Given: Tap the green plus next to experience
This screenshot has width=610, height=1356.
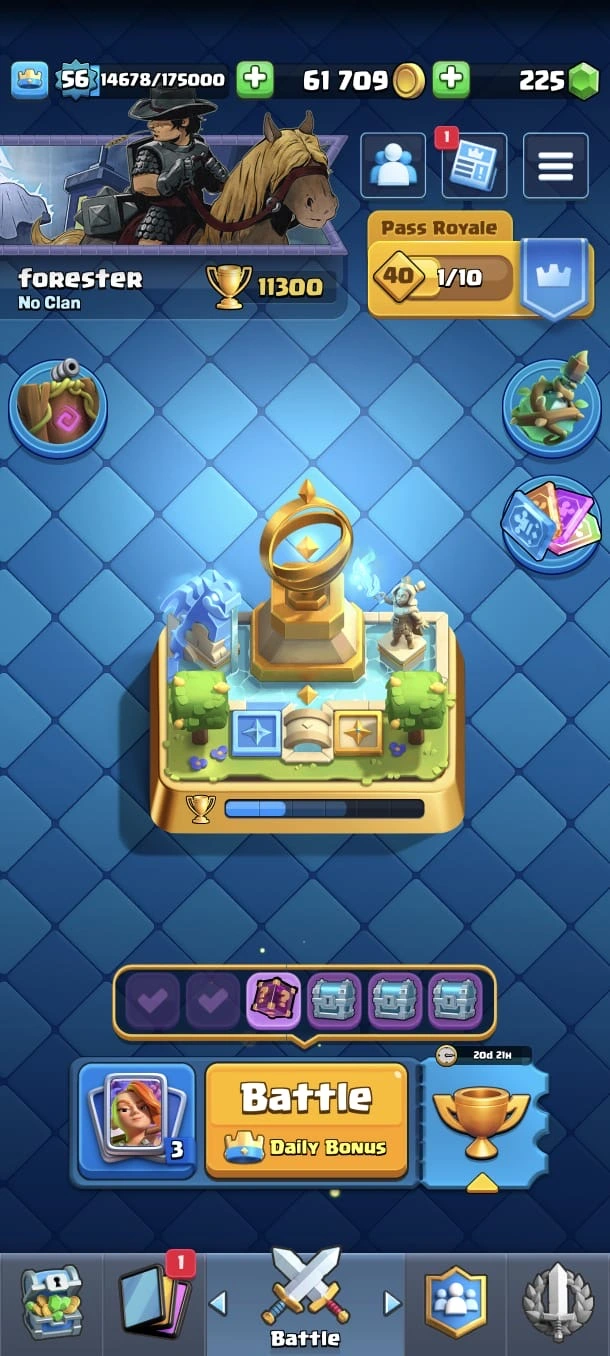Looking at the screenshot, I should (255, 80).
